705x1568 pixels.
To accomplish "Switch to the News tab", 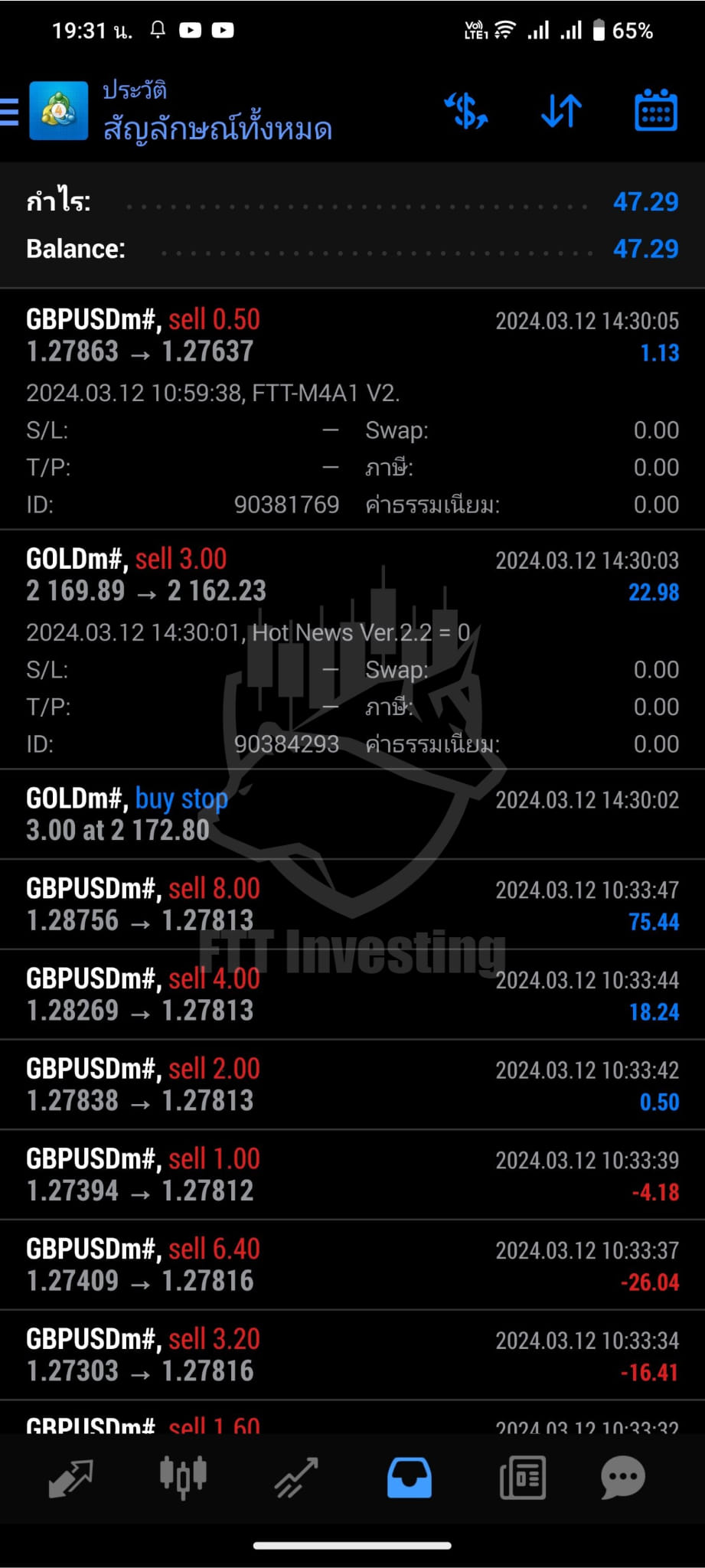I will 522,1478.
